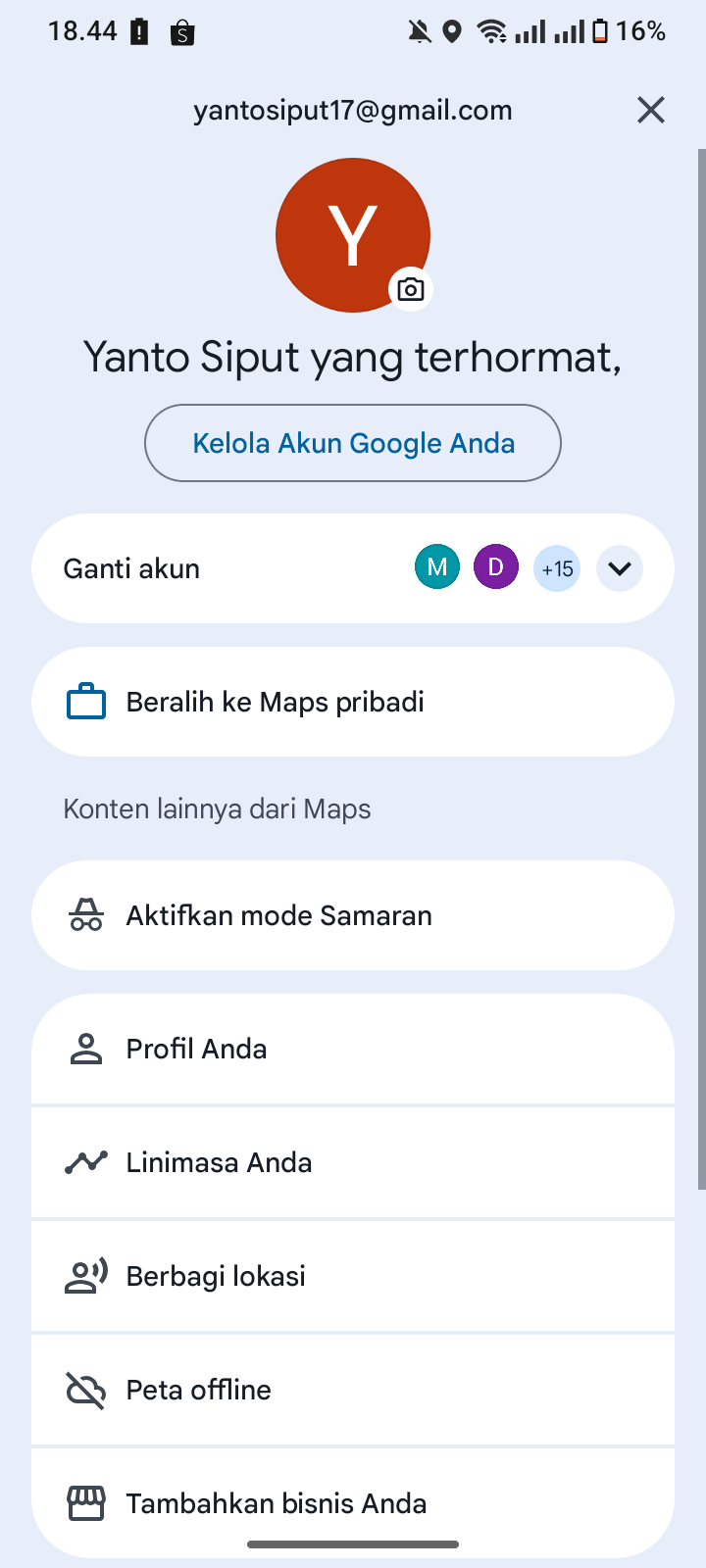Select the account with the D avatar
This screenshot has width=706, height=1568.
(x=496, y=567)
